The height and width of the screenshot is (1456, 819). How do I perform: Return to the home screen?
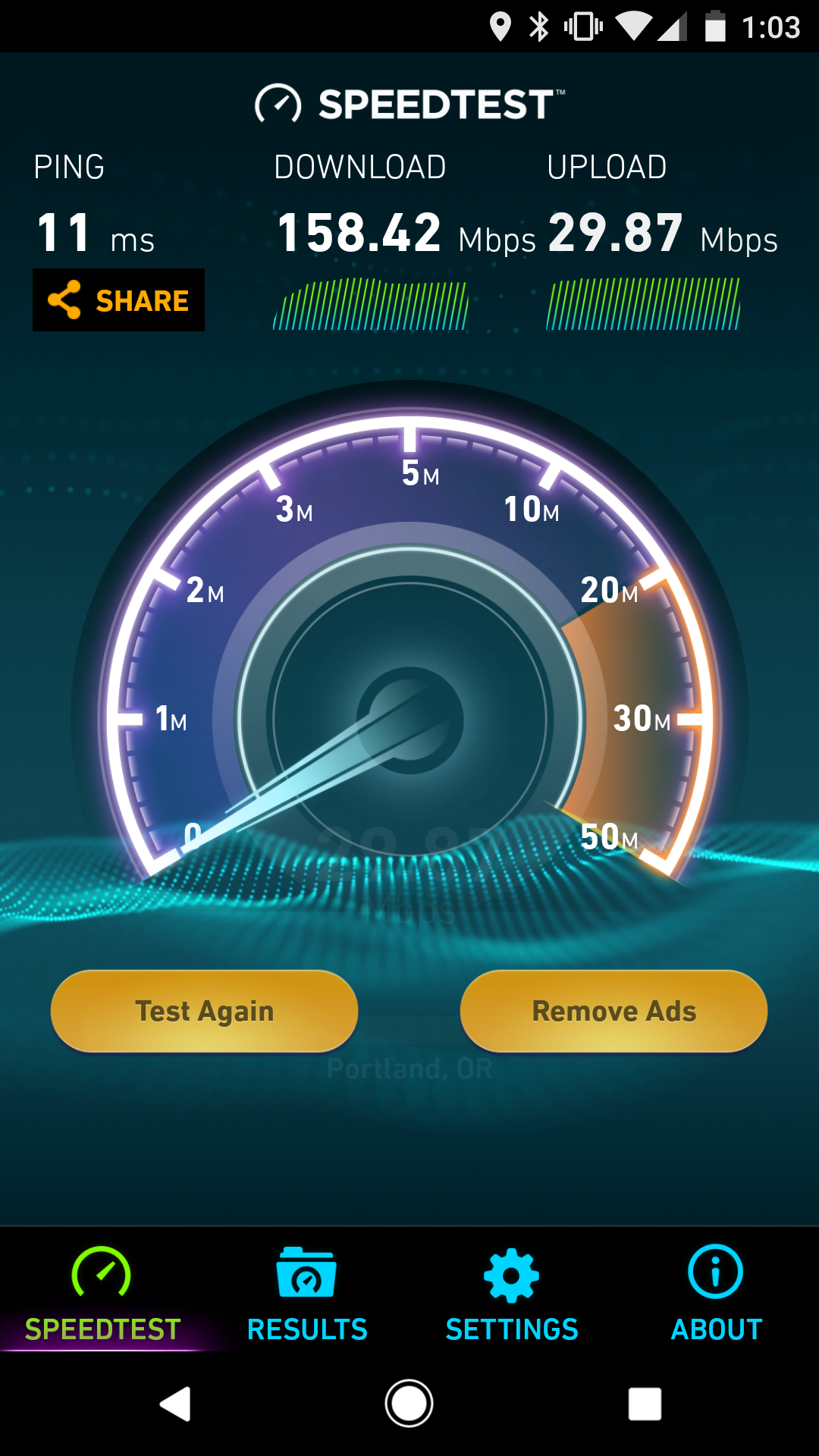pyautogui.click(x=409, y=1404)
